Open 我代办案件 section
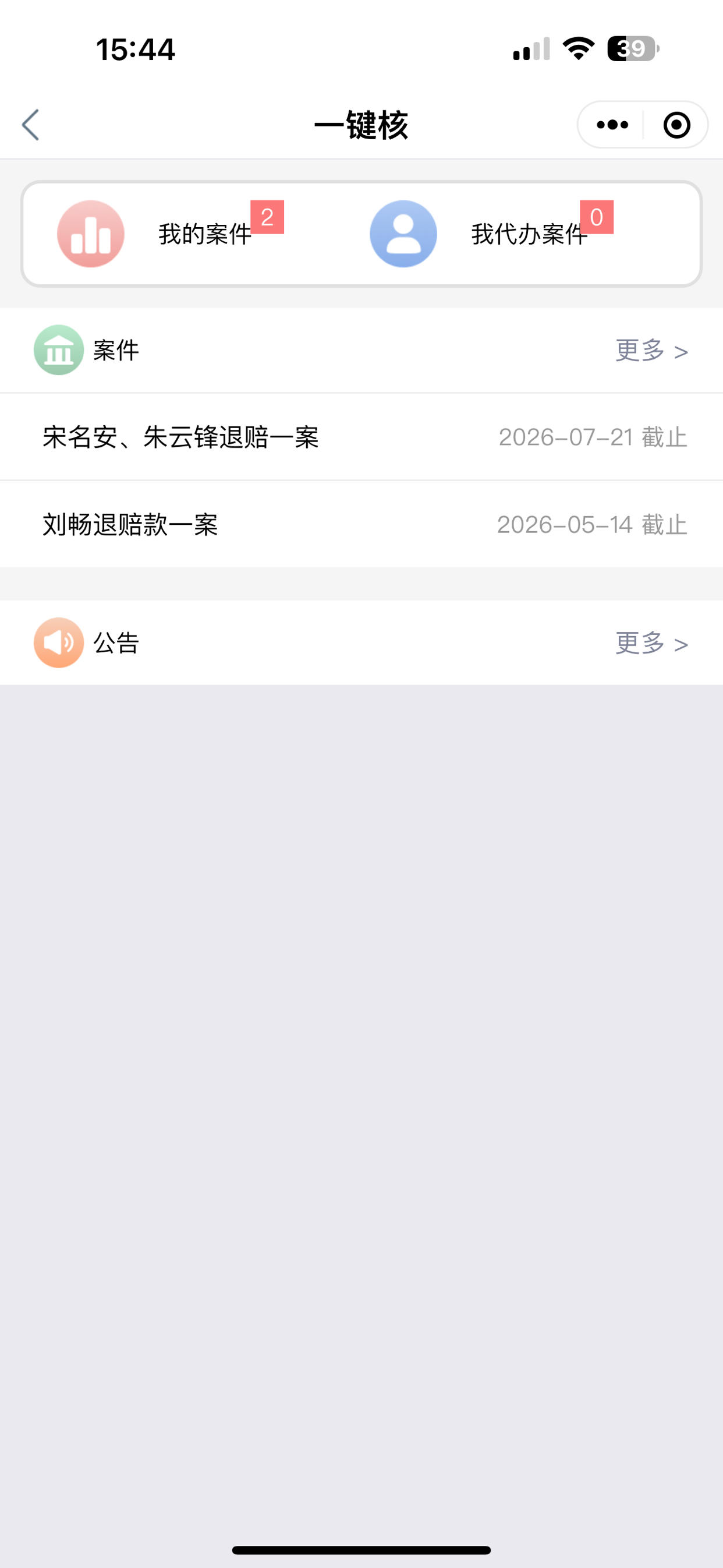The image size is (723, 1568). point(492,234)
